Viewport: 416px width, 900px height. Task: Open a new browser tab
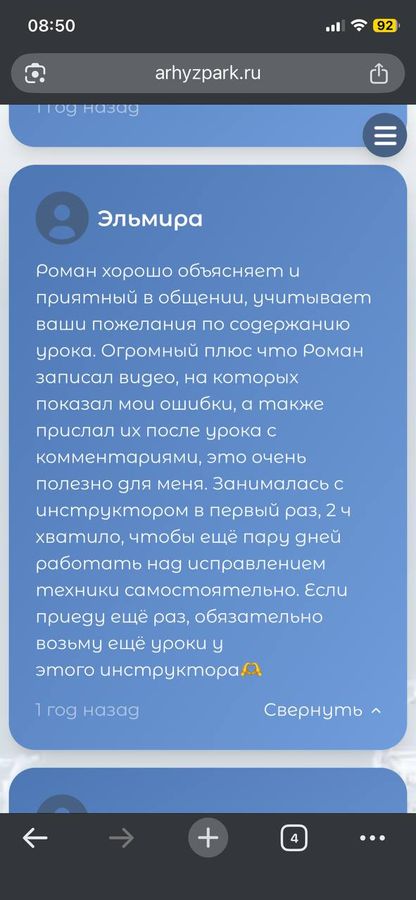coord(208,839)
